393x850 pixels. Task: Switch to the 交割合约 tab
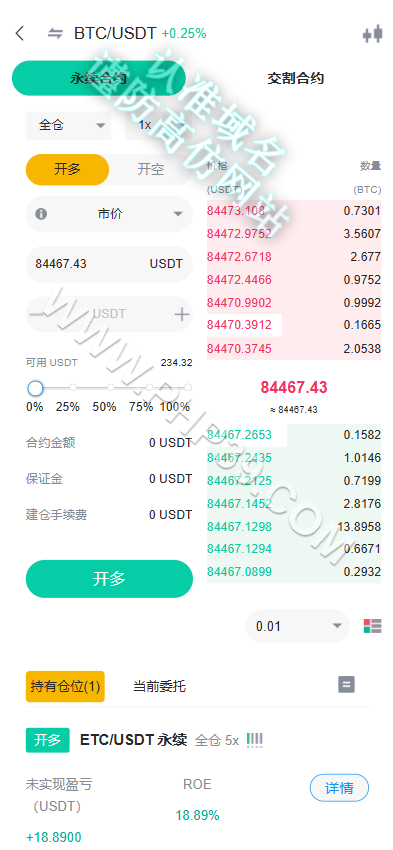295,78
